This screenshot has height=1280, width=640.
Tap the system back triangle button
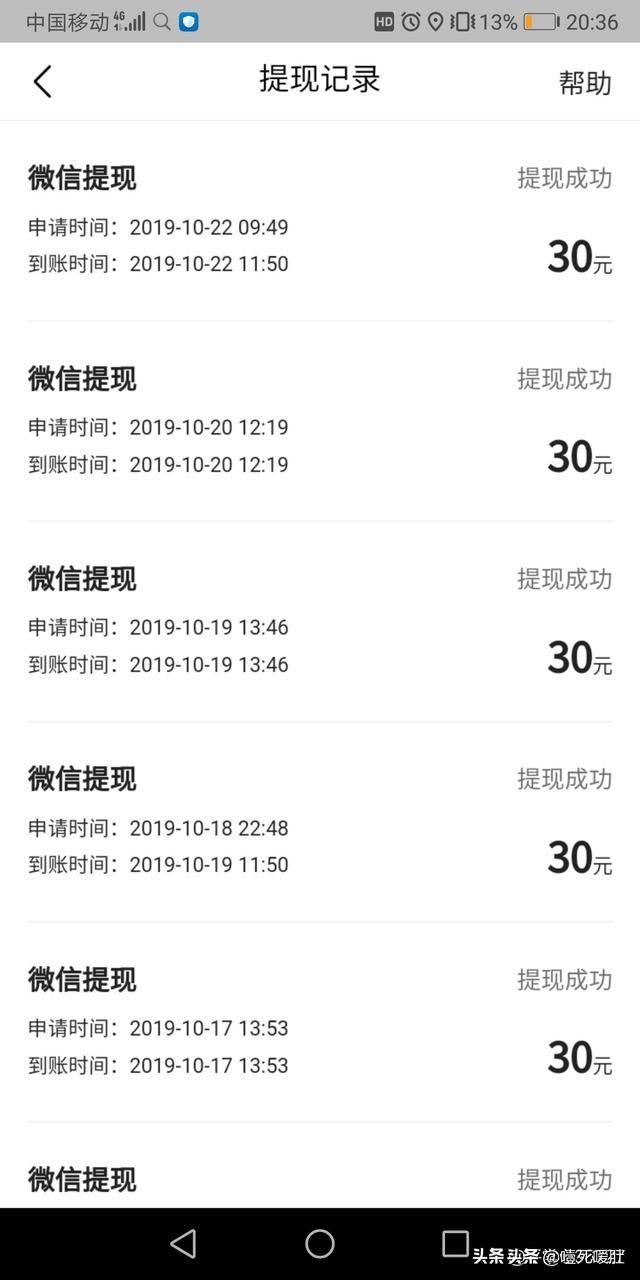[183, 1243]
